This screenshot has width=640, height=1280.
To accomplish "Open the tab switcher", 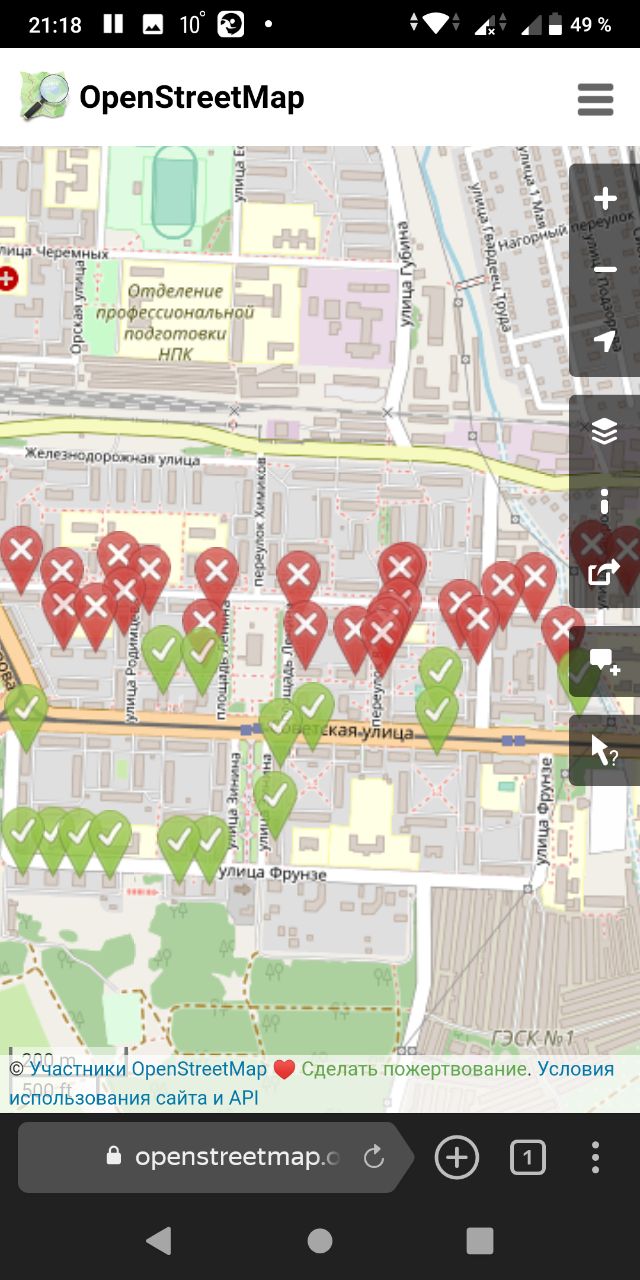I will (527, 1158).
